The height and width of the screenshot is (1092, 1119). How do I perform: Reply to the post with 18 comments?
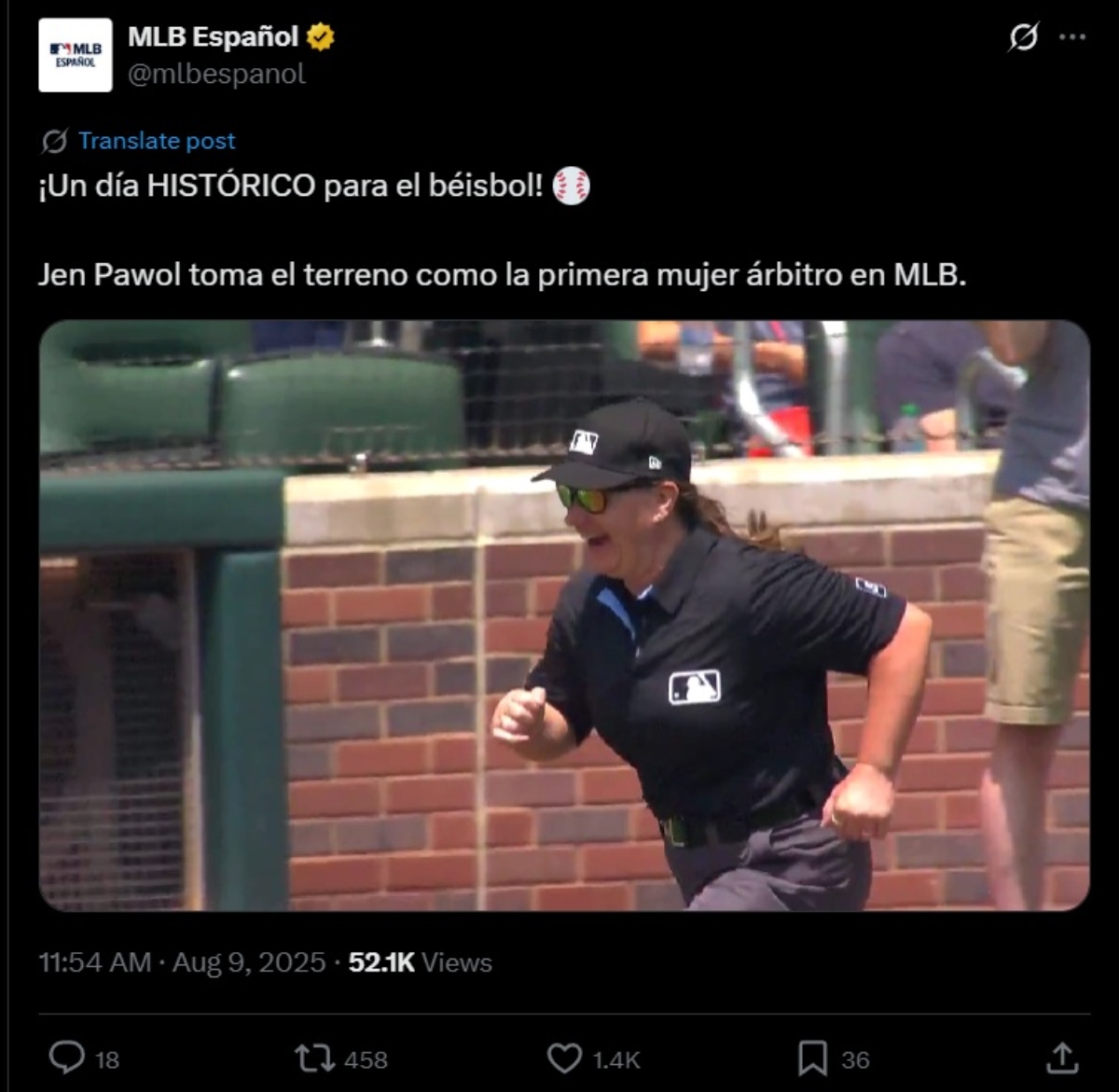pyautogui.click(x=67, y=1058)
